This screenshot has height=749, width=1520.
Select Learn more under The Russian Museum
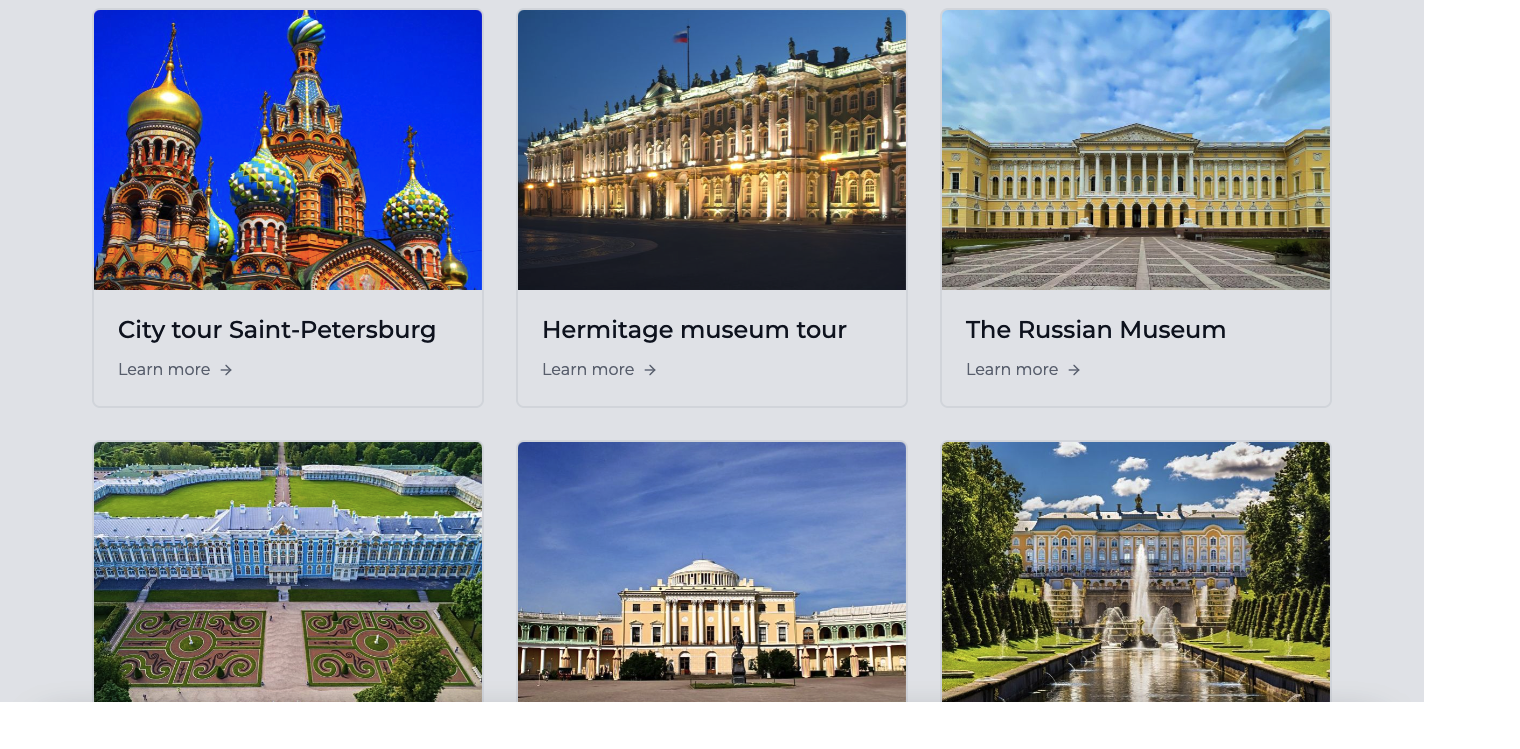tap(1023, 370)
